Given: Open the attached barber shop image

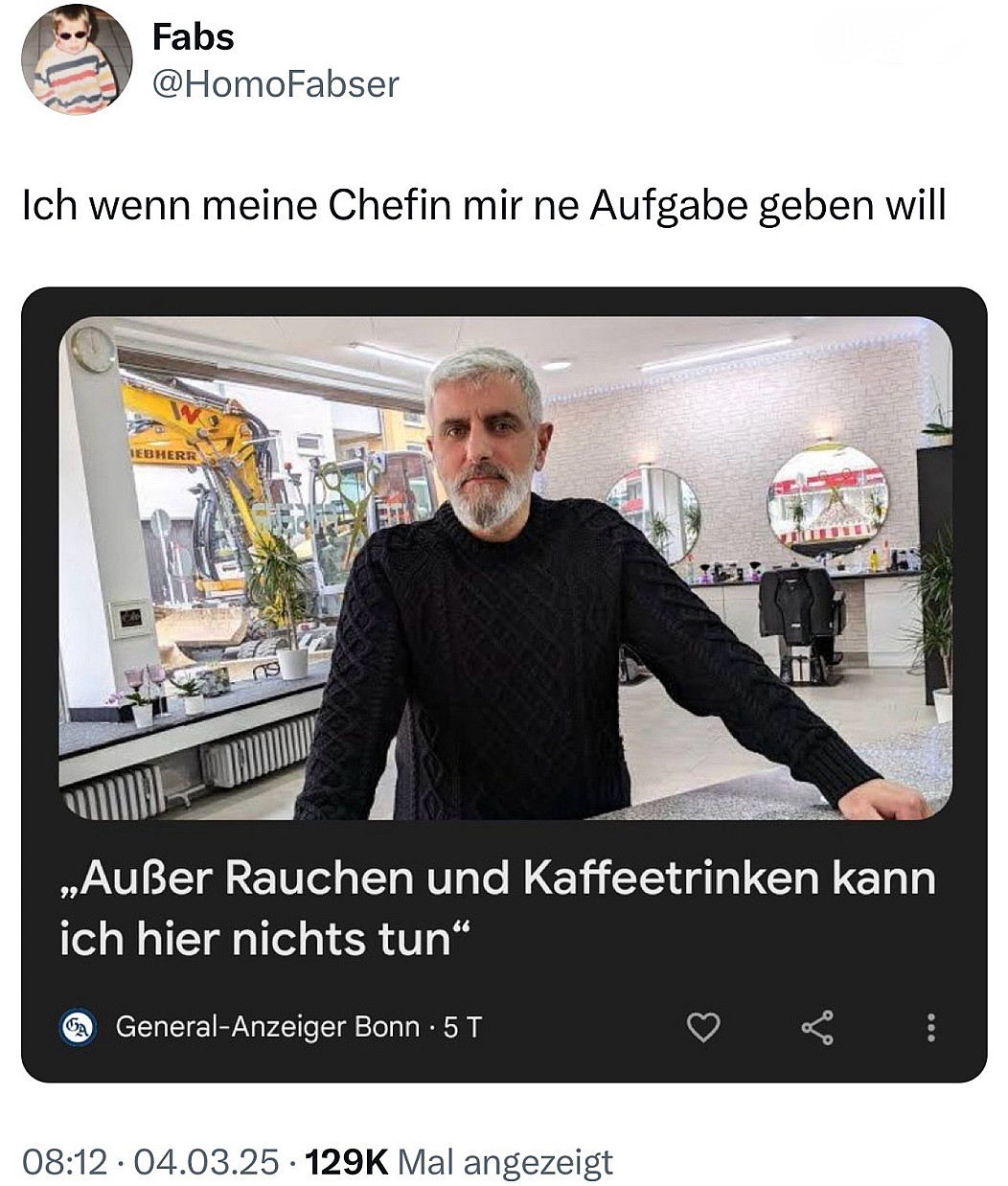Looking at the screenshot, I should tap(505, 567).
